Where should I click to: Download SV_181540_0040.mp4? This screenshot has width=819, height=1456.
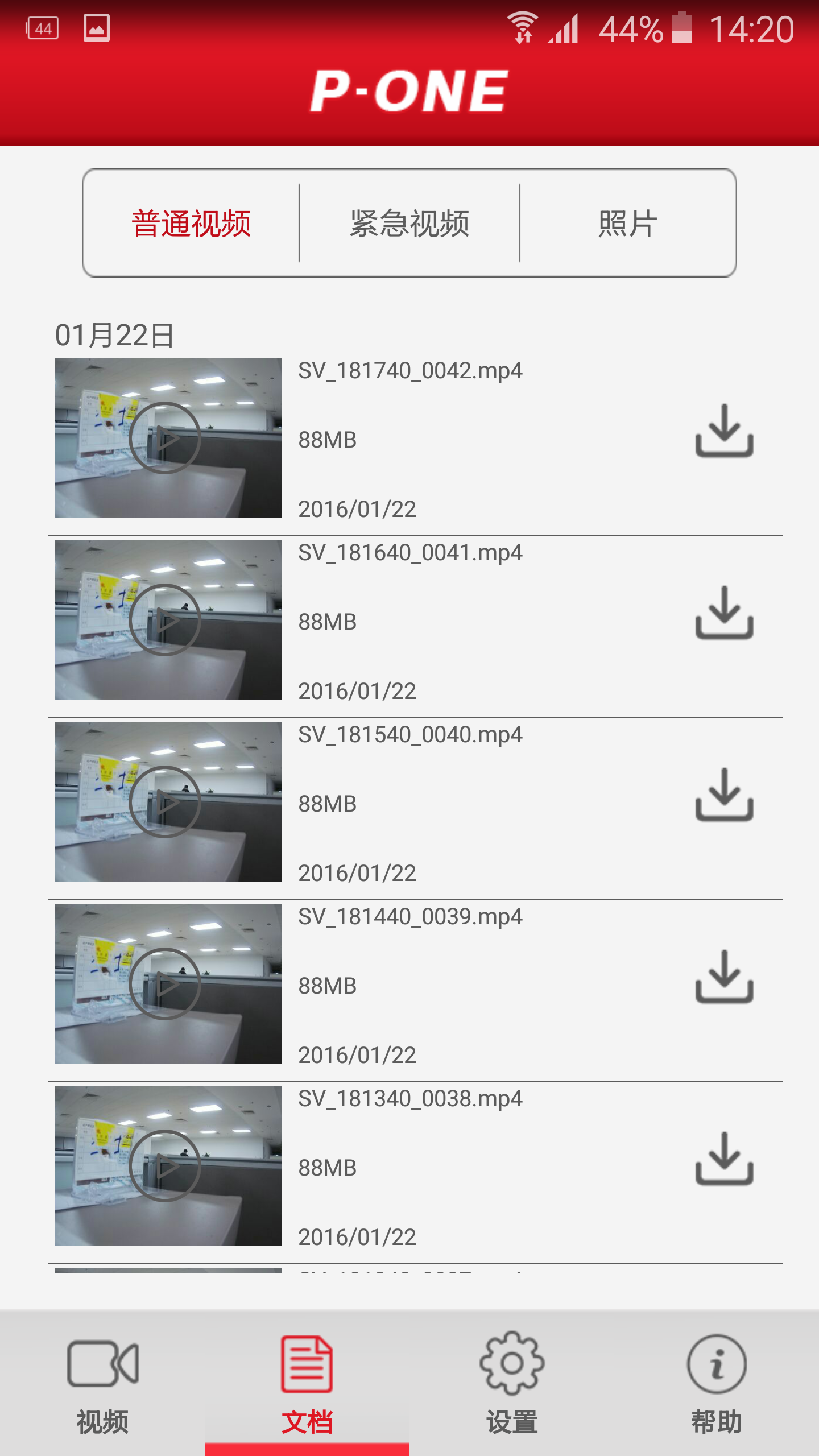pyautogui.click(x=724, y=795)
